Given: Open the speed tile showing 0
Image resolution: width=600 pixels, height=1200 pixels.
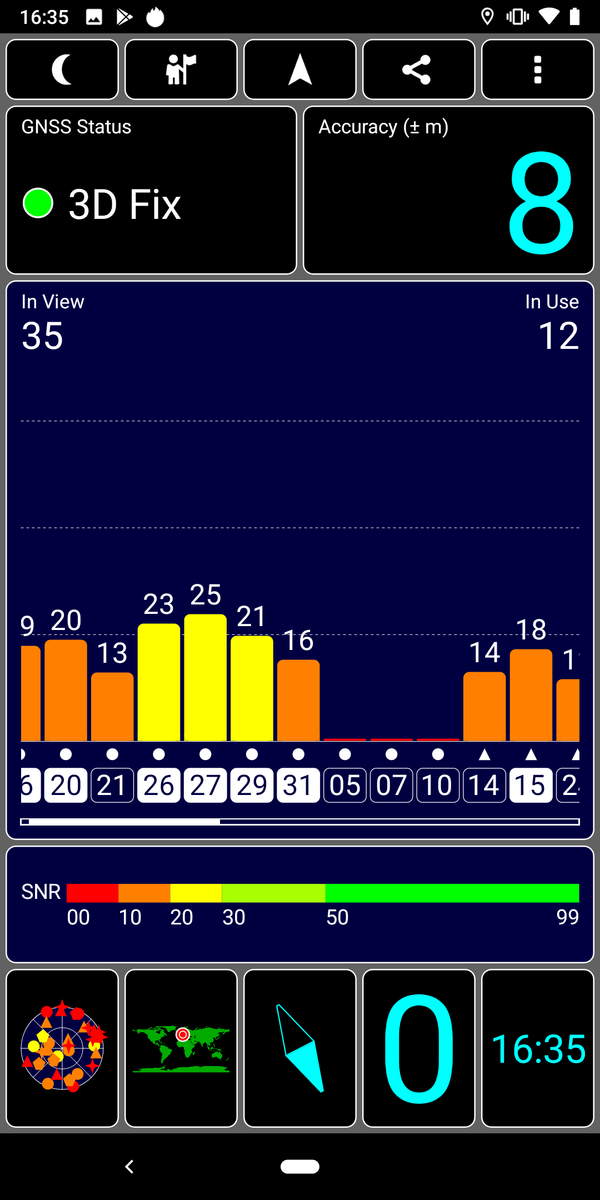Looking at the screenshot, I should coord(418,1048).
